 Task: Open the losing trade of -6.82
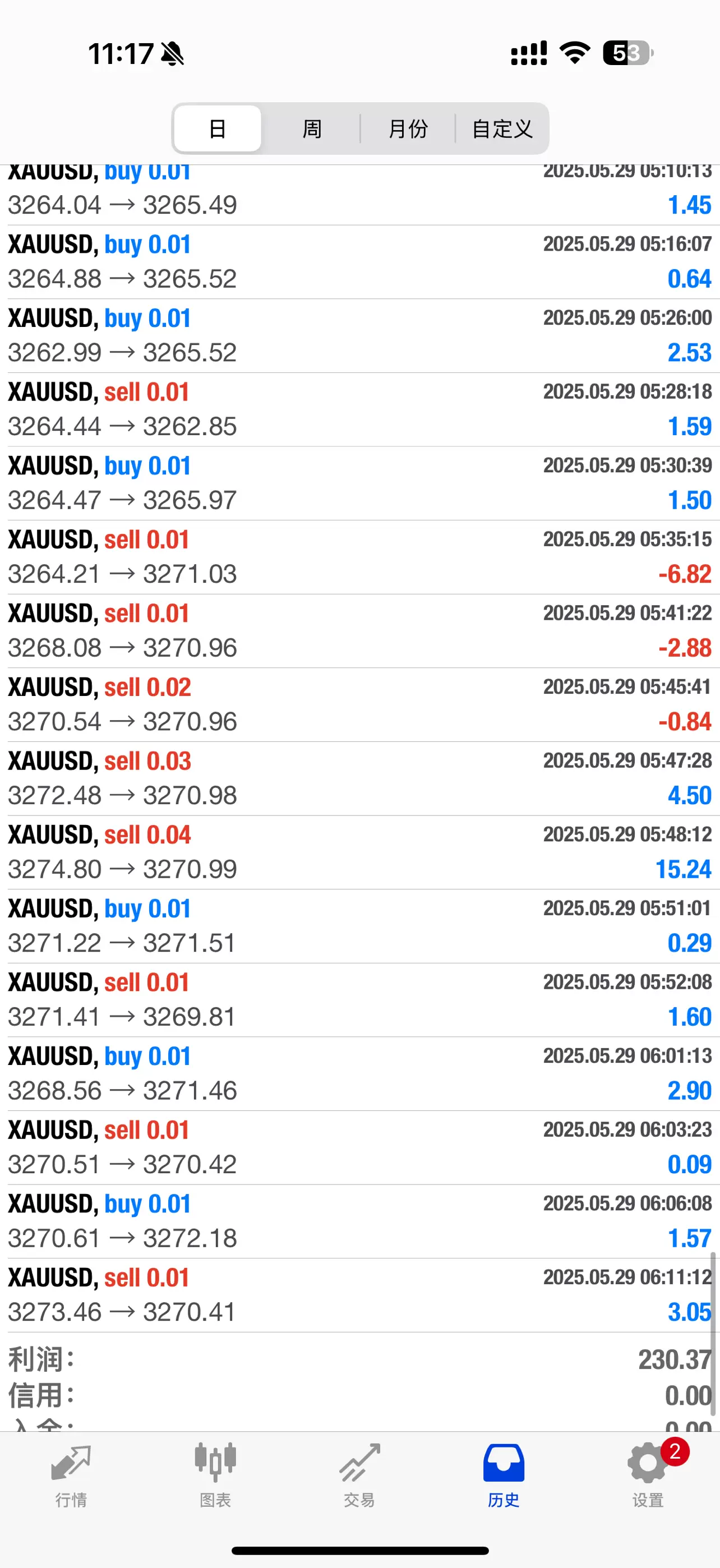359,557
